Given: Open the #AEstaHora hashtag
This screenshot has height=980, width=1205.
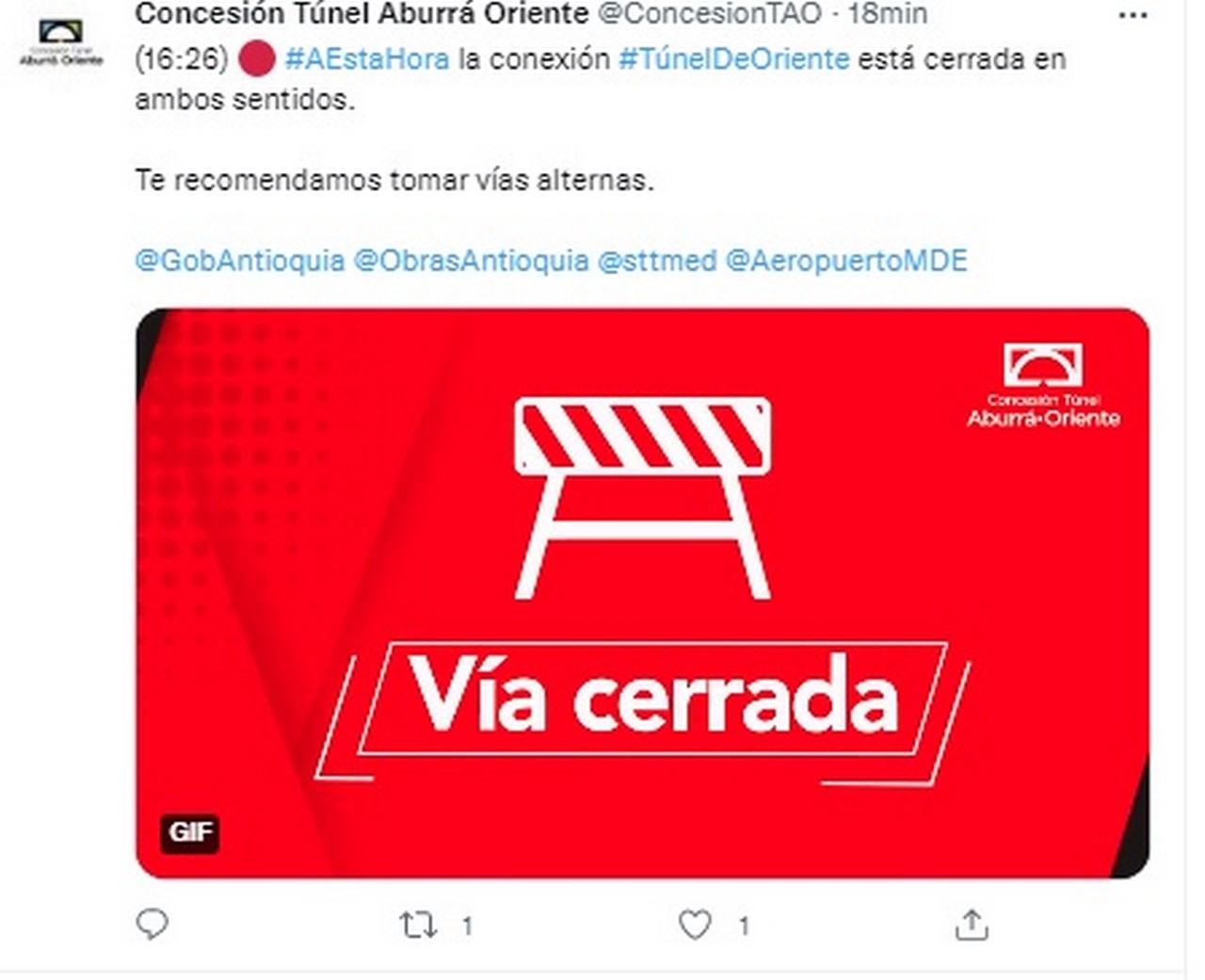Looking at the screenshot, I should click(367, 59).
